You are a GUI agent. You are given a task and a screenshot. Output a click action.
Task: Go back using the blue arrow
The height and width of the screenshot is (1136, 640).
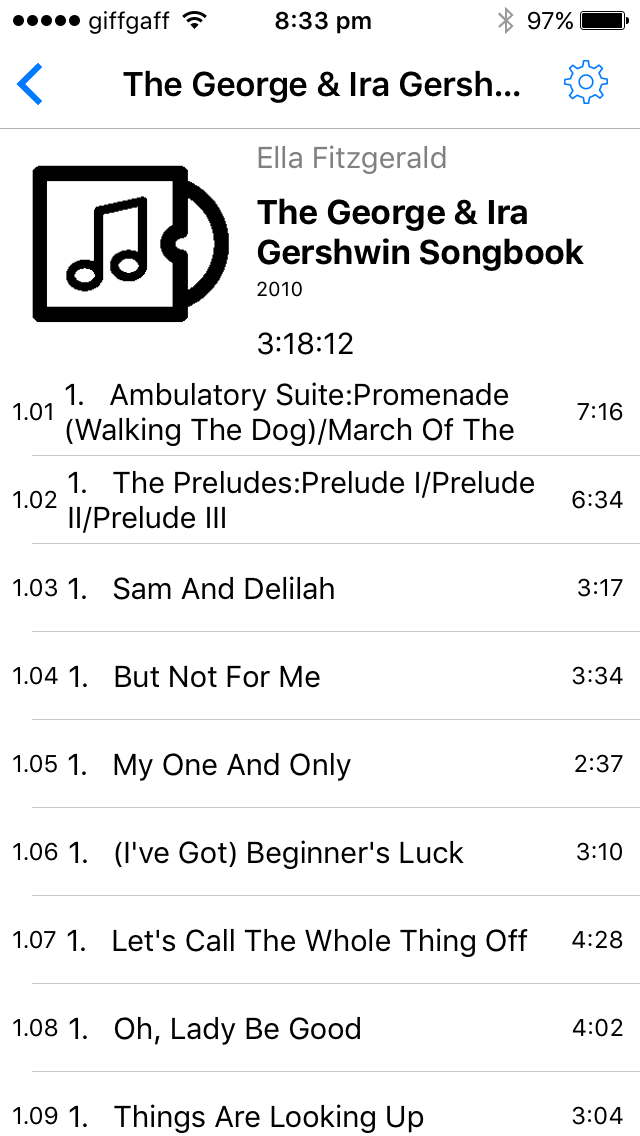[x=31, y=84]
